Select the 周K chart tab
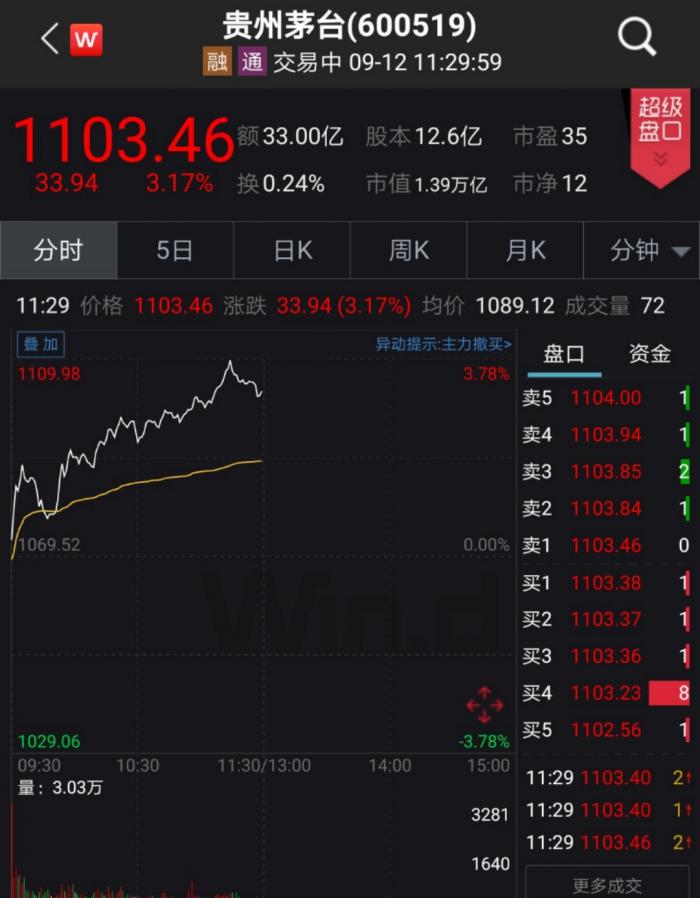The width and height of the screenshot is (700, 898). pyautogui.click(x=409, y=250)
